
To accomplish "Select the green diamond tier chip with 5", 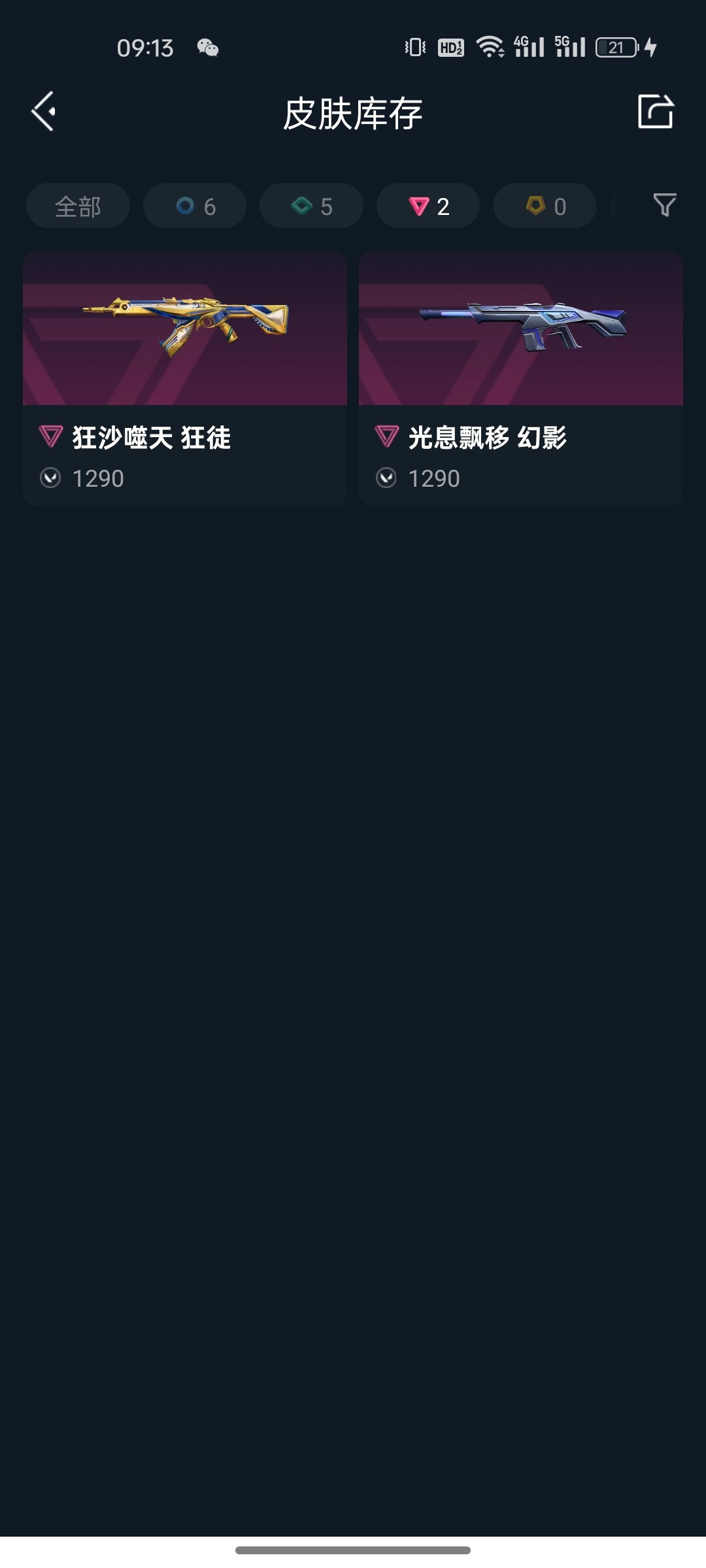I will tap(311, 206).
